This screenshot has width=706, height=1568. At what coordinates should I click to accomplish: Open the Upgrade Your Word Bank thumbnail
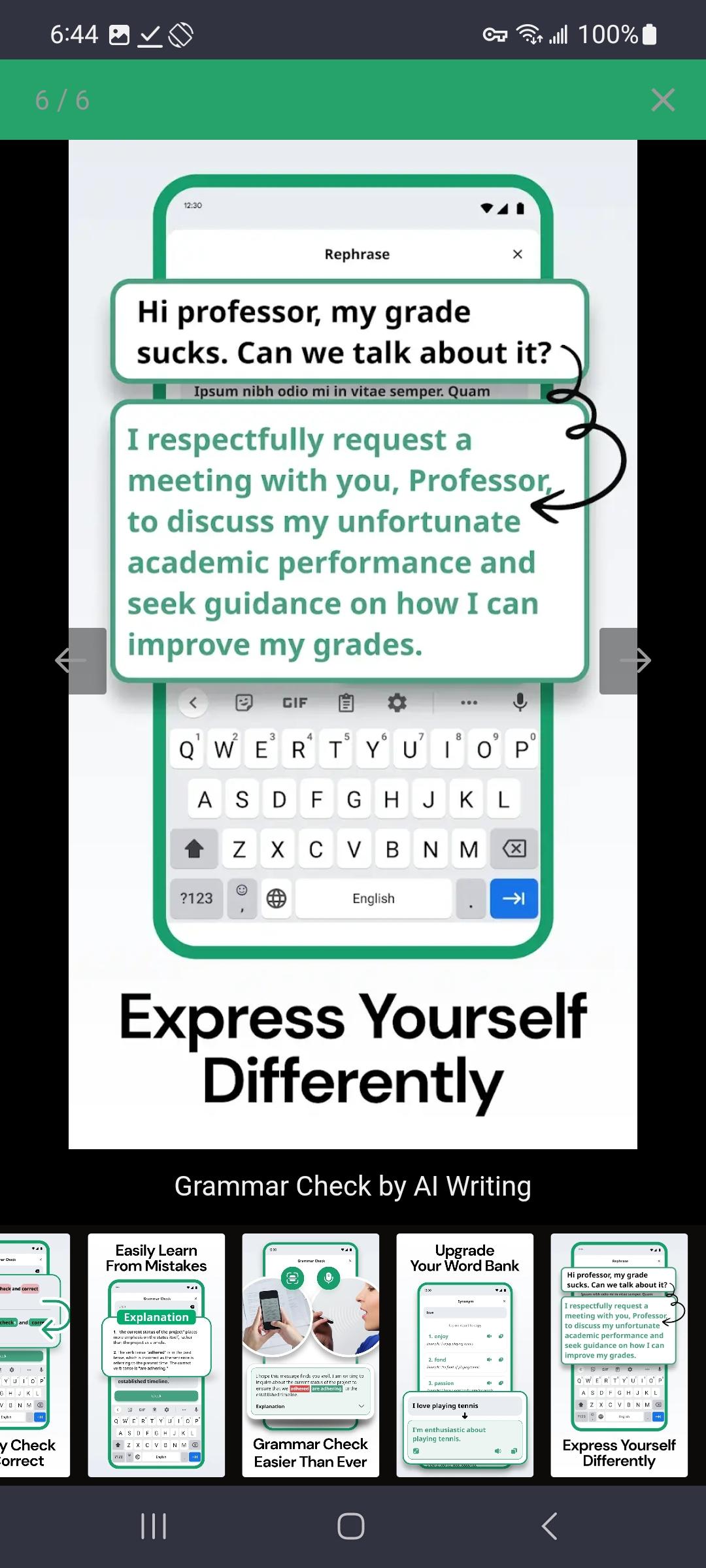tap(465, 1354)
